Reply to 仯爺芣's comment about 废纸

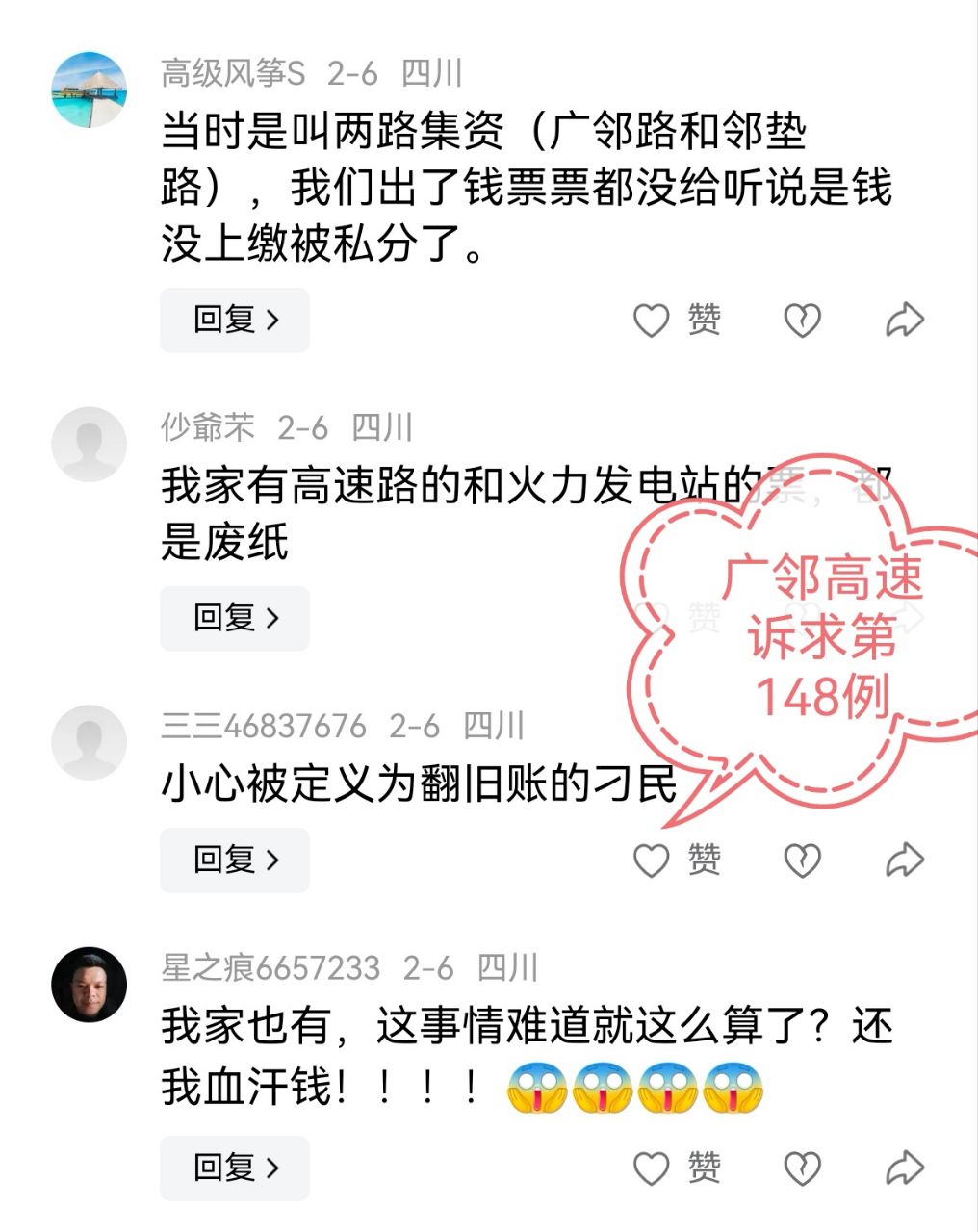(x=235, y=618)
